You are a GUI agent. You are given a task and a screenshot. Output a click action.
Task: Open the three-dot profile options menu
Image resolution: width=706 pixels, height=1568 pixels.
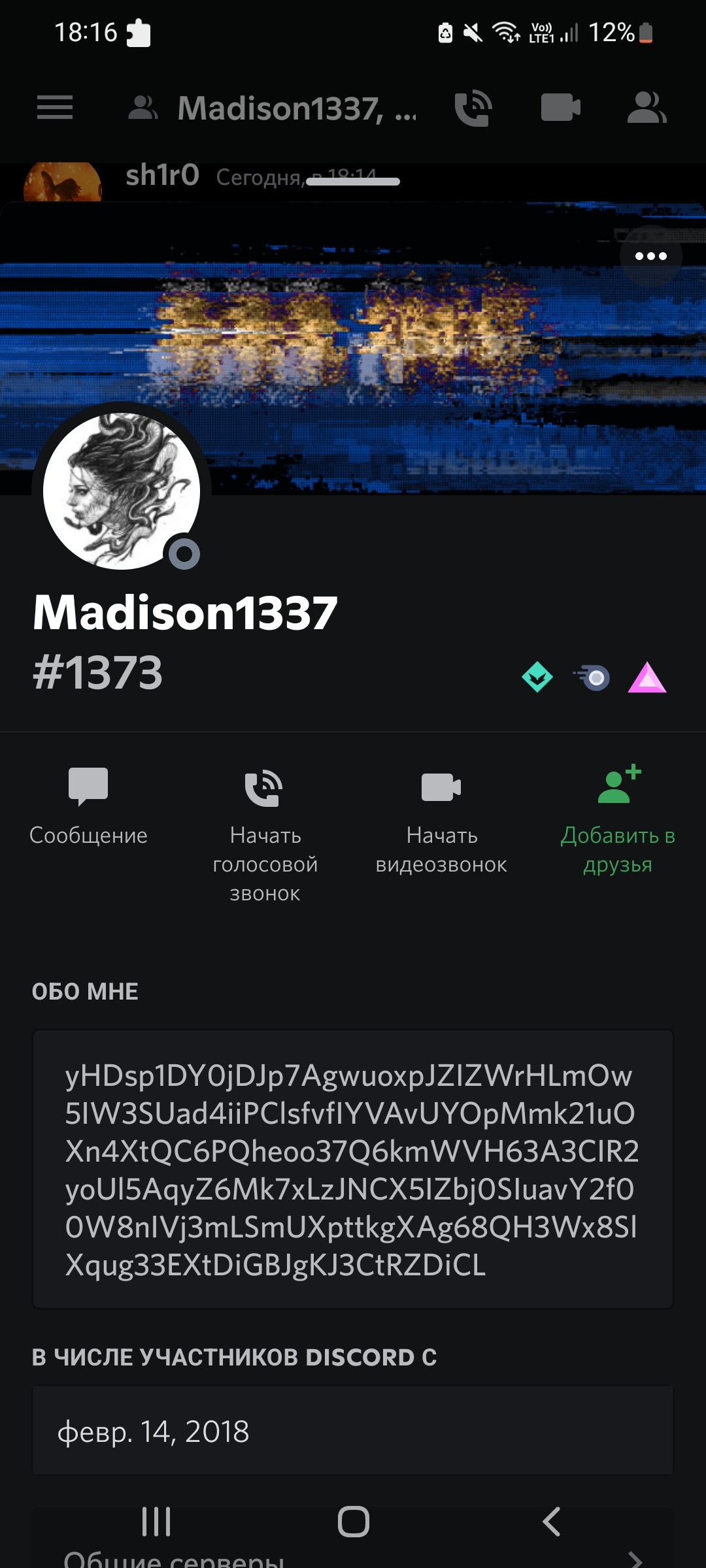pyautogui.click(x=651, y=256)
